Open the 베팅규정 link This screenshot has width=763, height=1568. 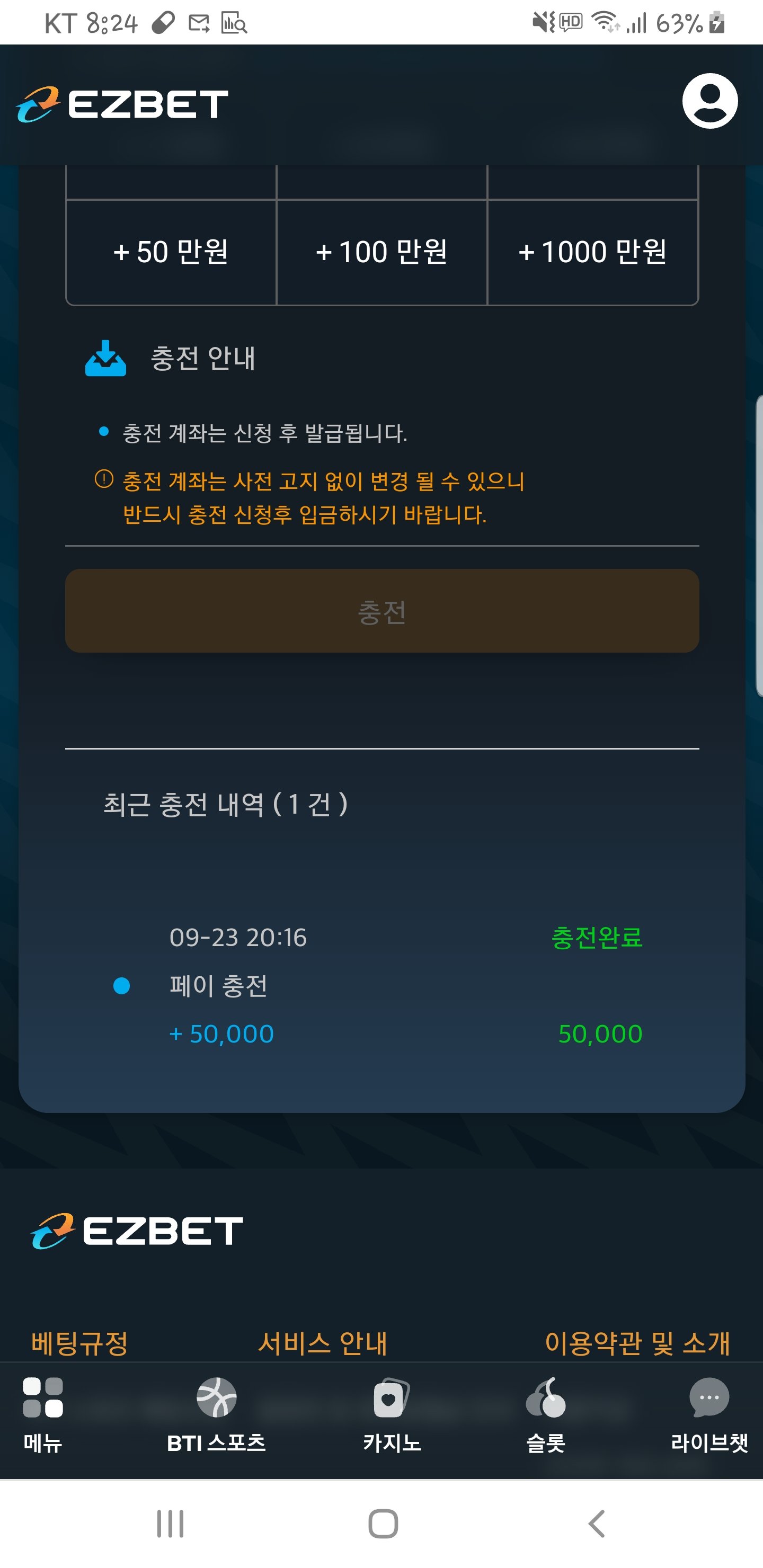(80, 1343)
